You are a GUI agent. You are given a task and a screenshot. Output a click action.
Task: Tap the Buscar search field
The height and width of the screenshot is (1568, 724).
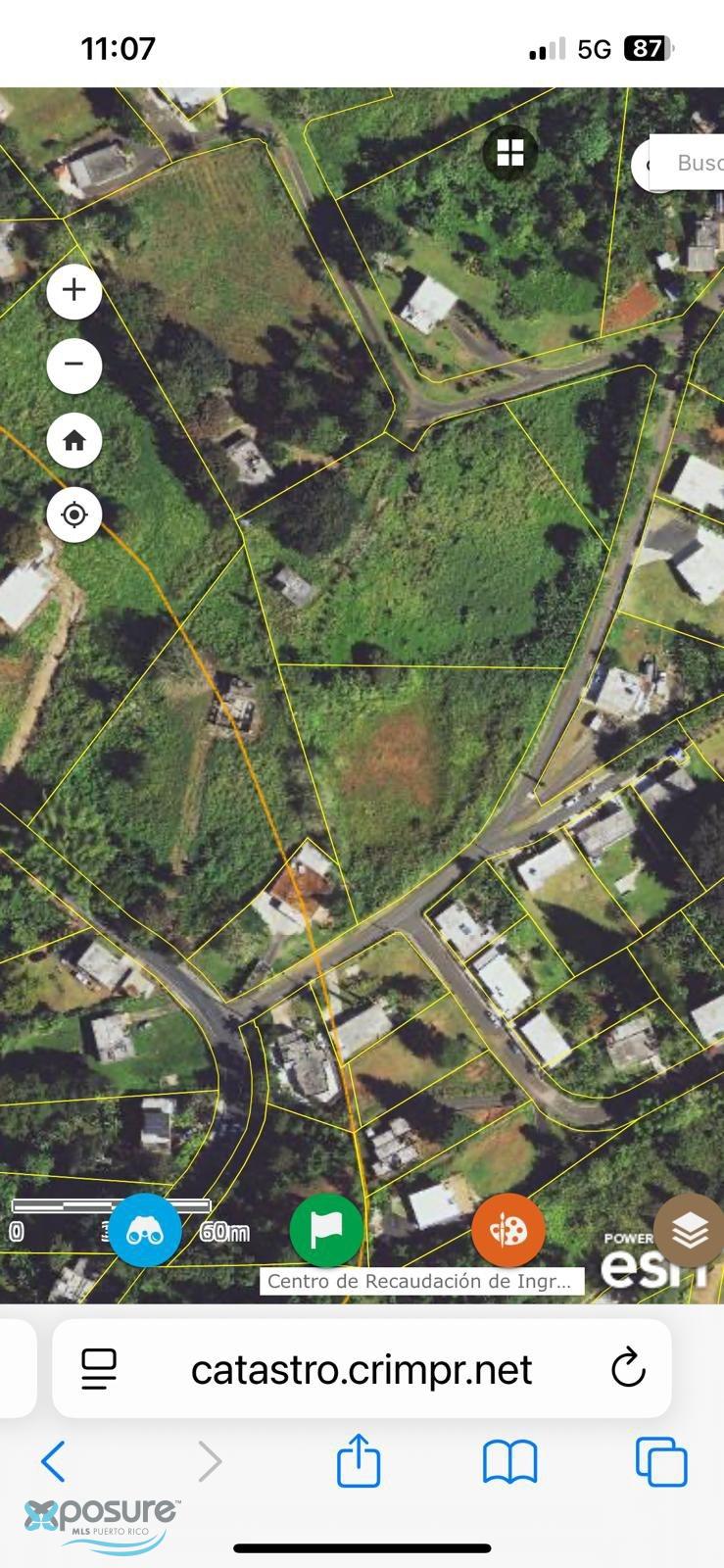[x=698, y=163]
